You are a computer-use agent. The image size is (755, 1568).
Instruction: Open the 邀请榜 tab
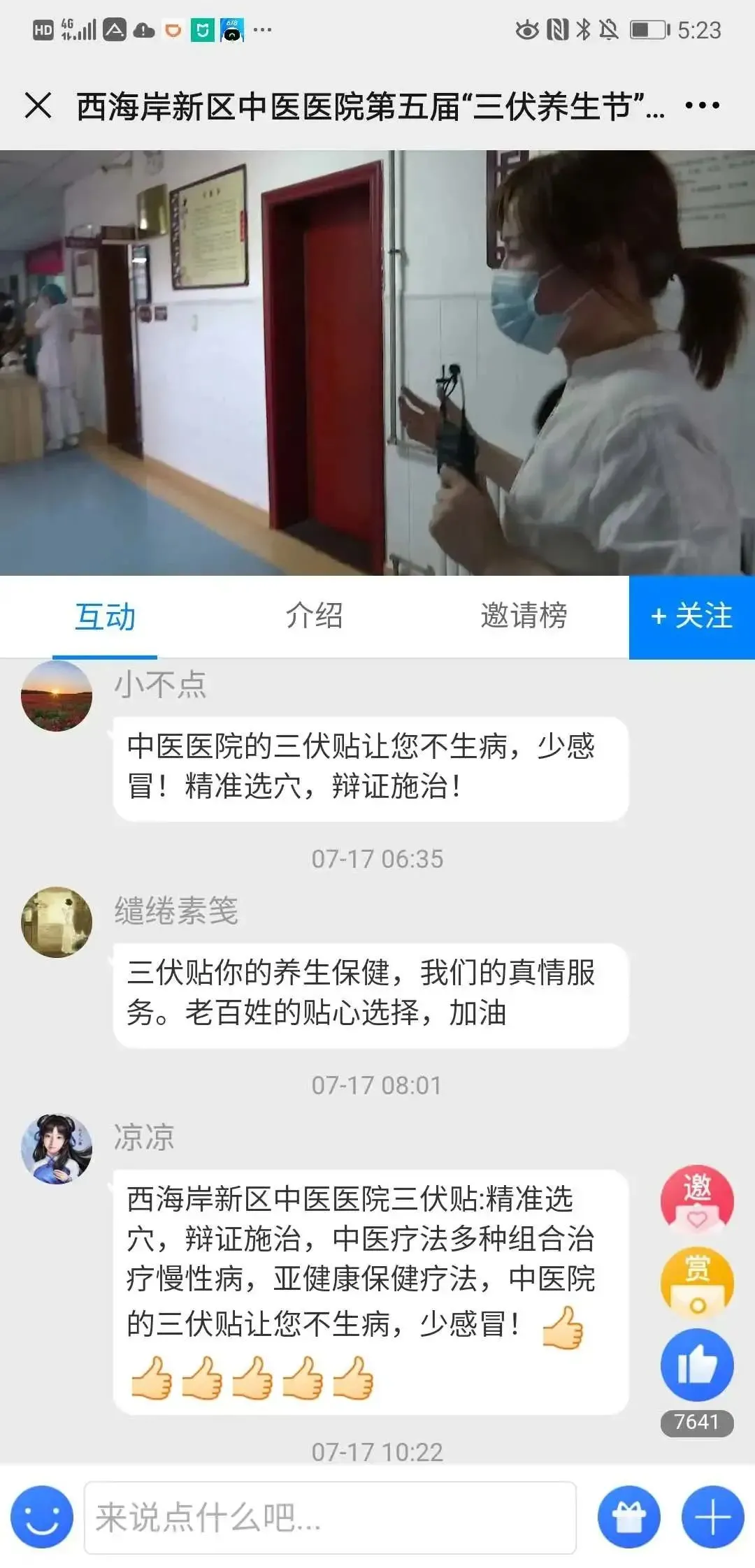[524, 617]
